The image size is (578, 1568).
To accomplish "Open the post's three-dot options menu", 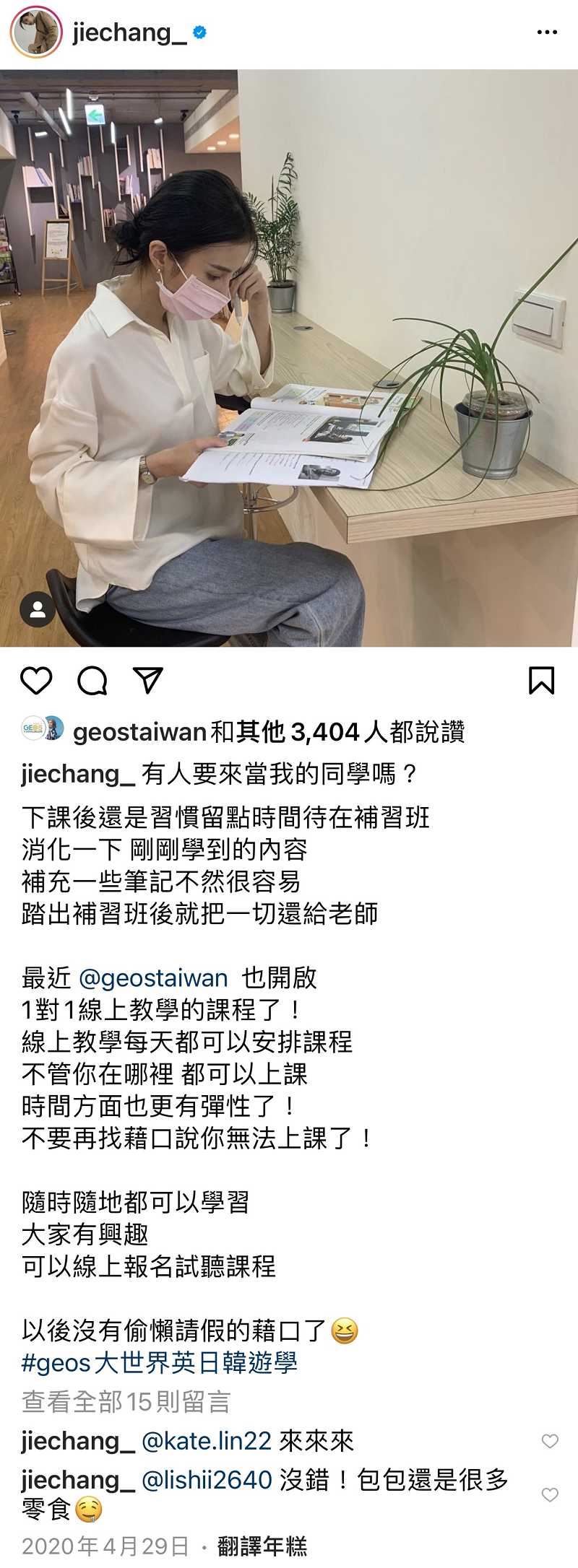I will (x=547, y=32).
